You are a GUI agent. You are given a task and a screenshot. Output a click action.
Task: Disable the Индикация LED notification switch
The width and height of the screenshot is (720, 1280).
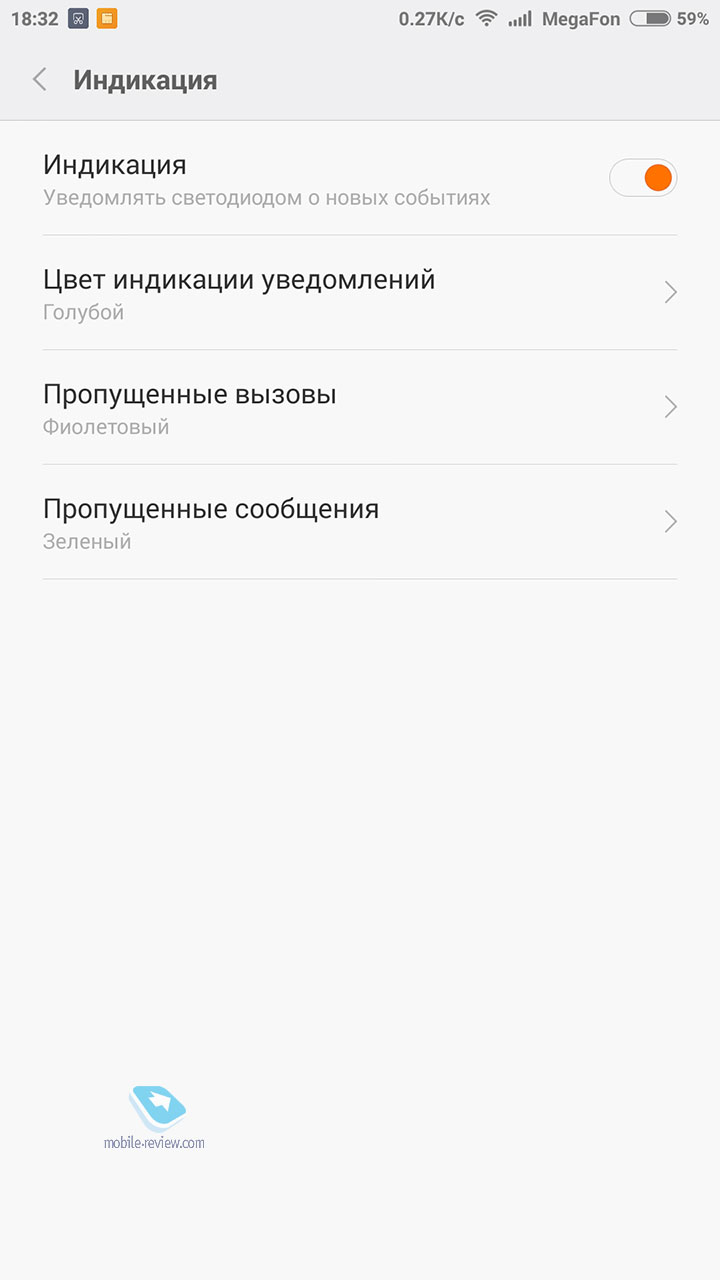pyautogui.click(x=643, y=178)
